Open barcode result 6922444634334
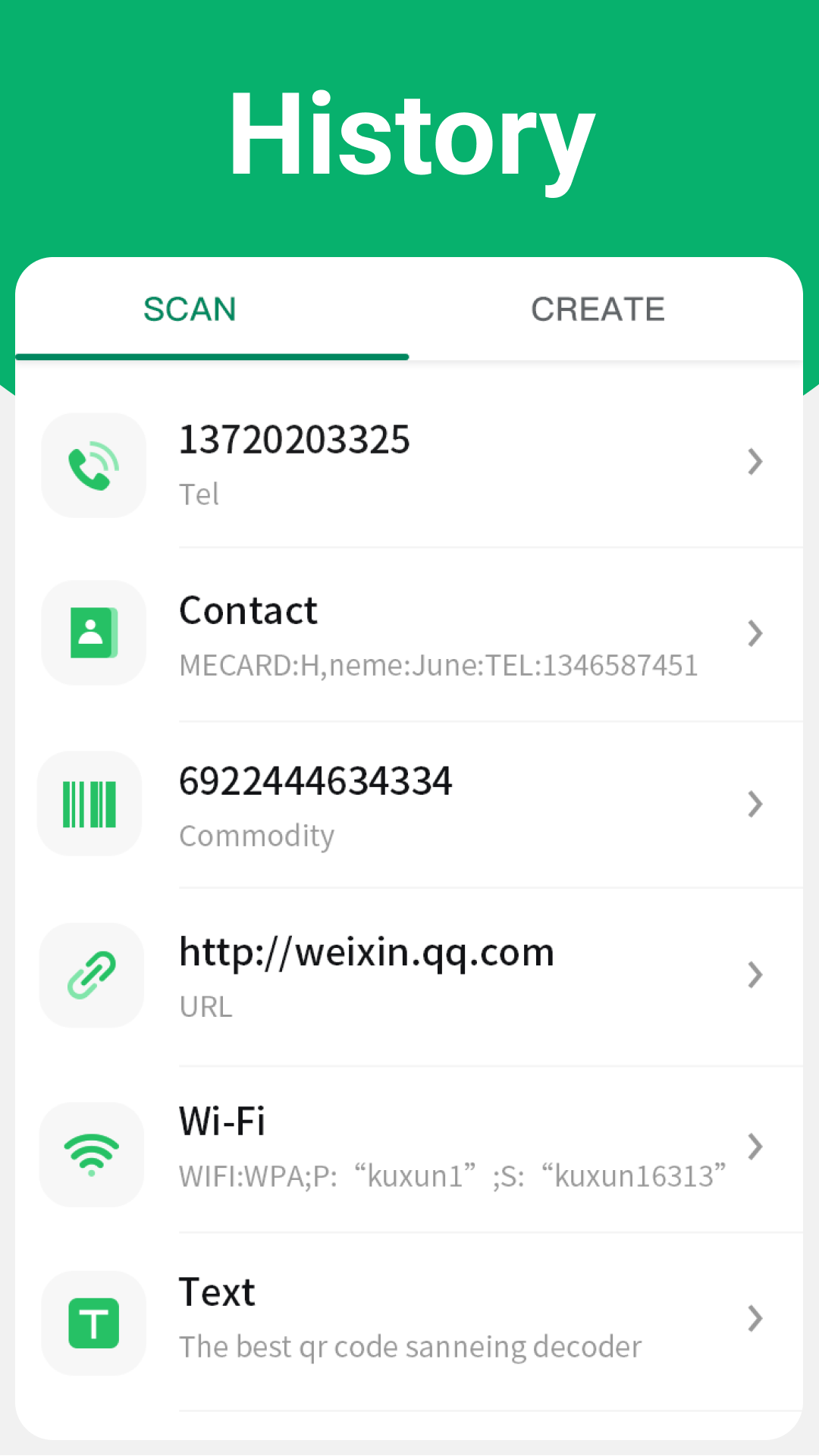The height and width of the screenshot is (1456, 819). point(315,780)
